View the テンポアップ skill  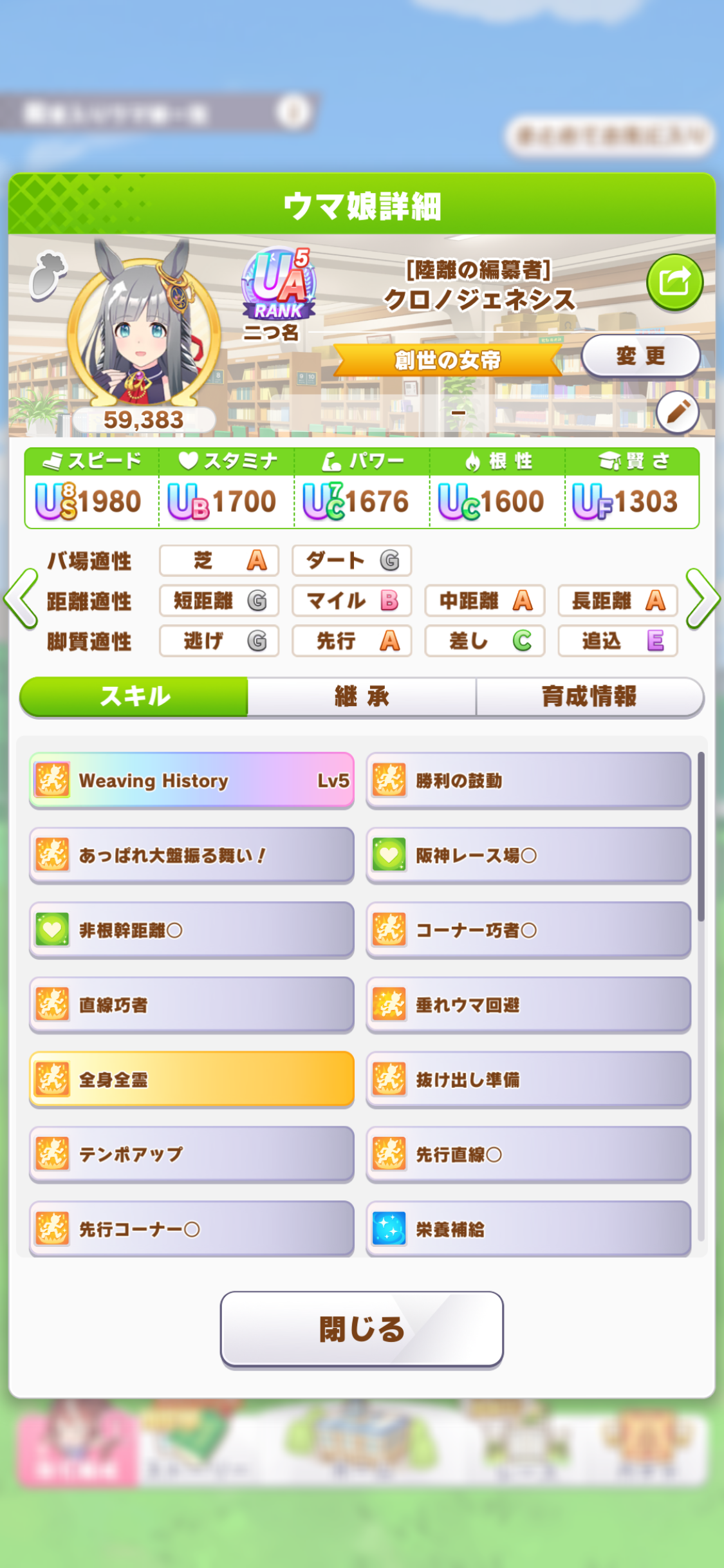[192, 1153]
